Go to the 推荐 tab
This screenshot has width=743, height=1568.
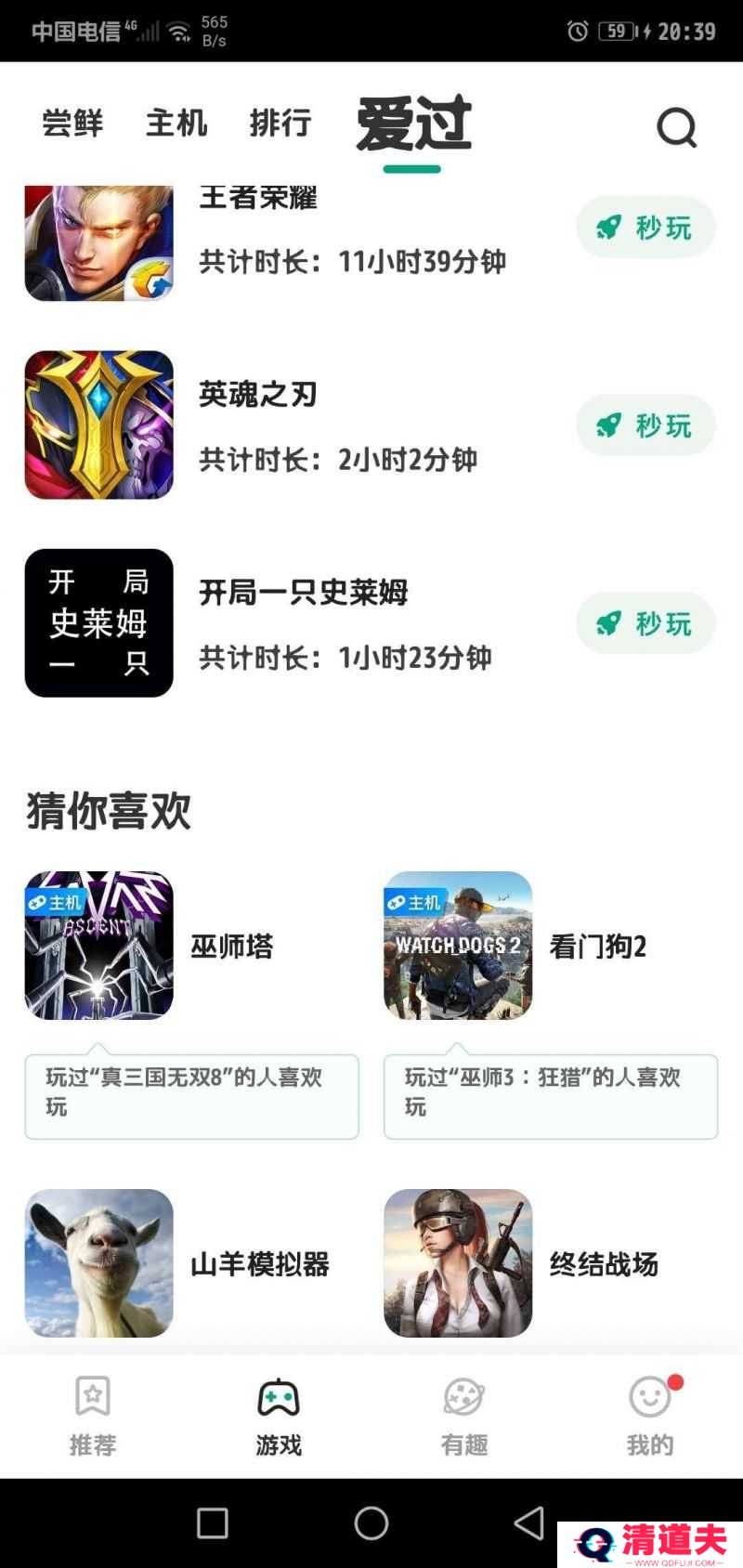(x=93, y=1416)
